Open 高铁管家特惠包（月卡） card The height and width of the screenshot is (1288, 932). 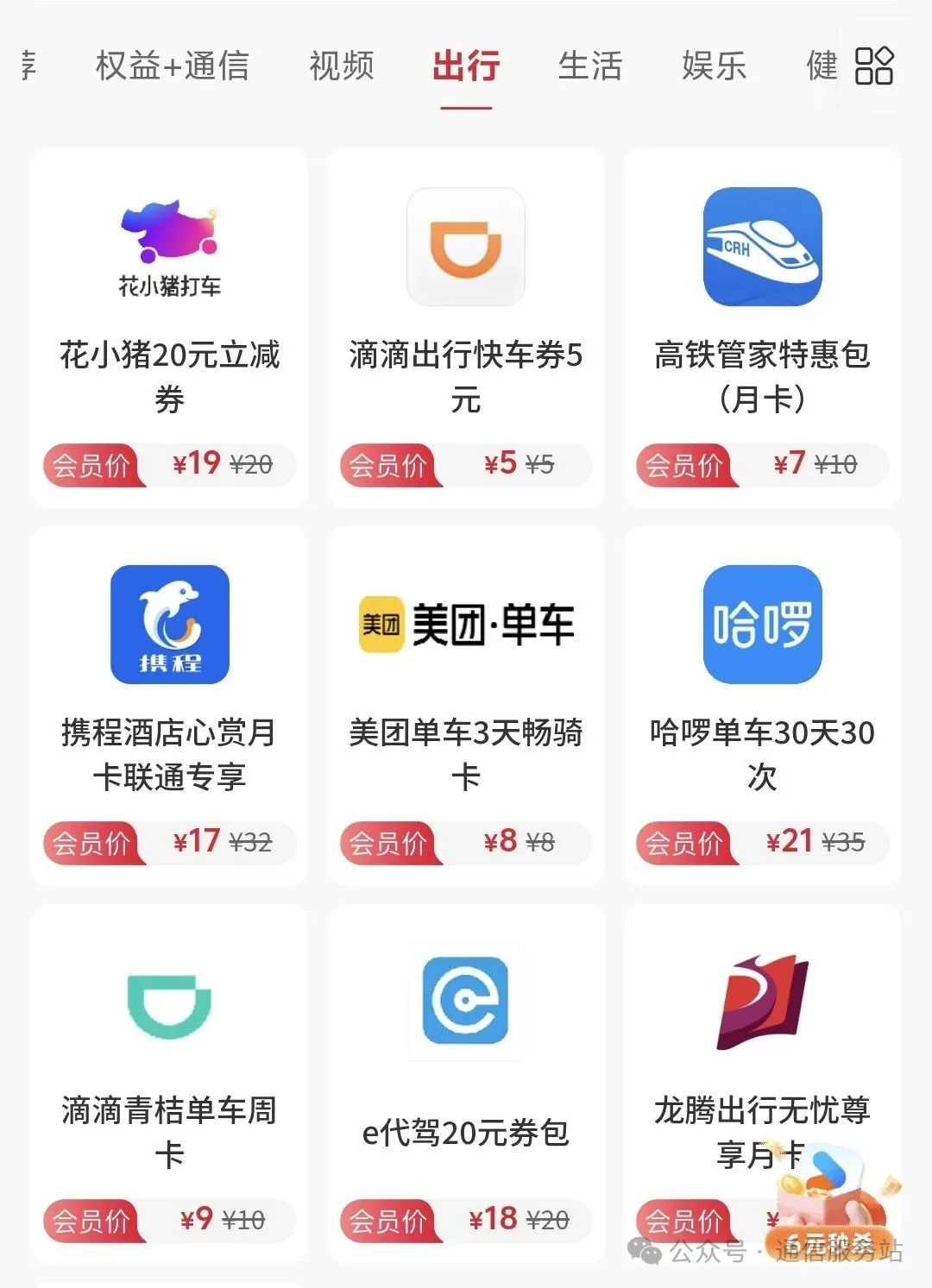tap(762, 328)
